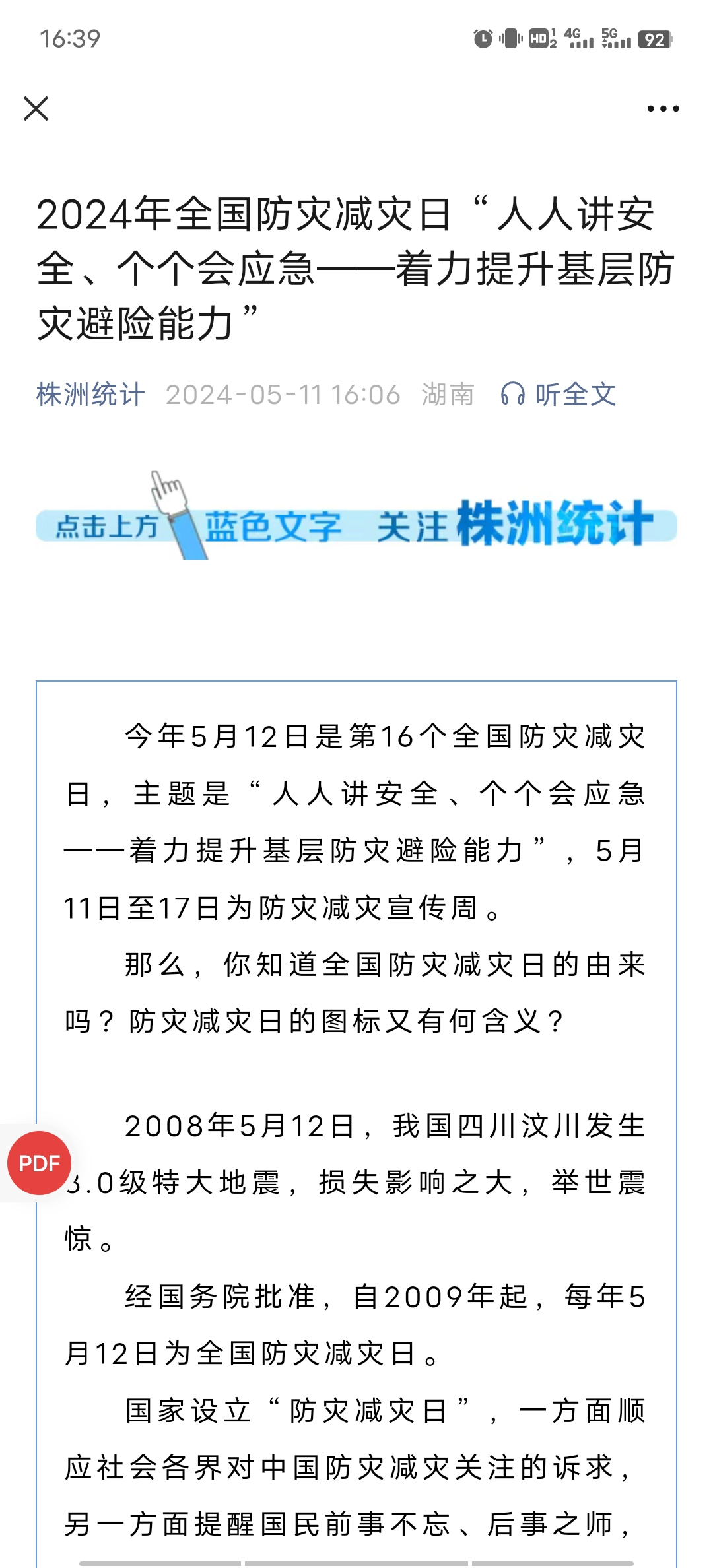Tap the red PDF floating button
This screenshot has width=713, height=1568.
pos(40,1163)
